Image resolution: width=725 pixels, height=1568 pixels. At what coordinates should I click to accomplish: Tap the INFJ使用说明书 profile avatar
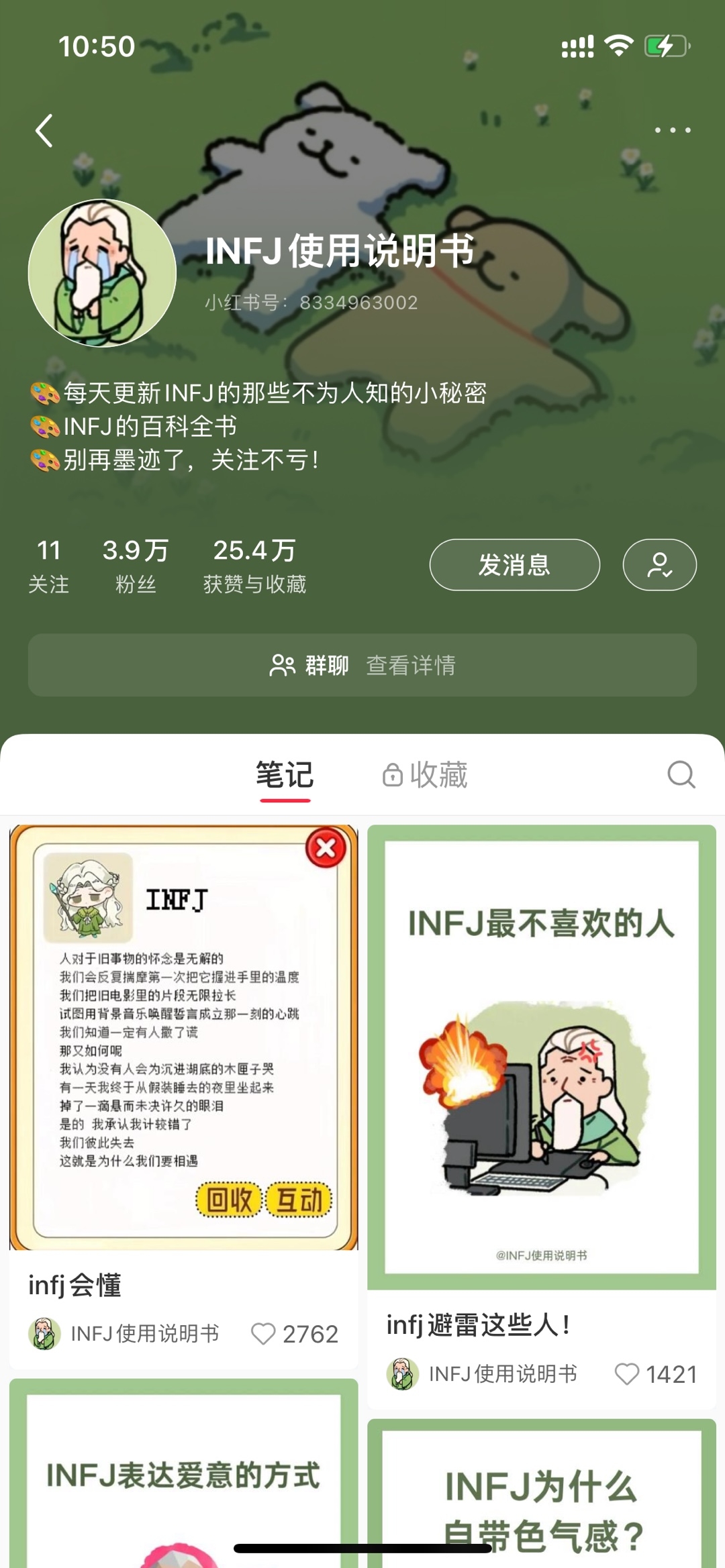coord(102,273)
